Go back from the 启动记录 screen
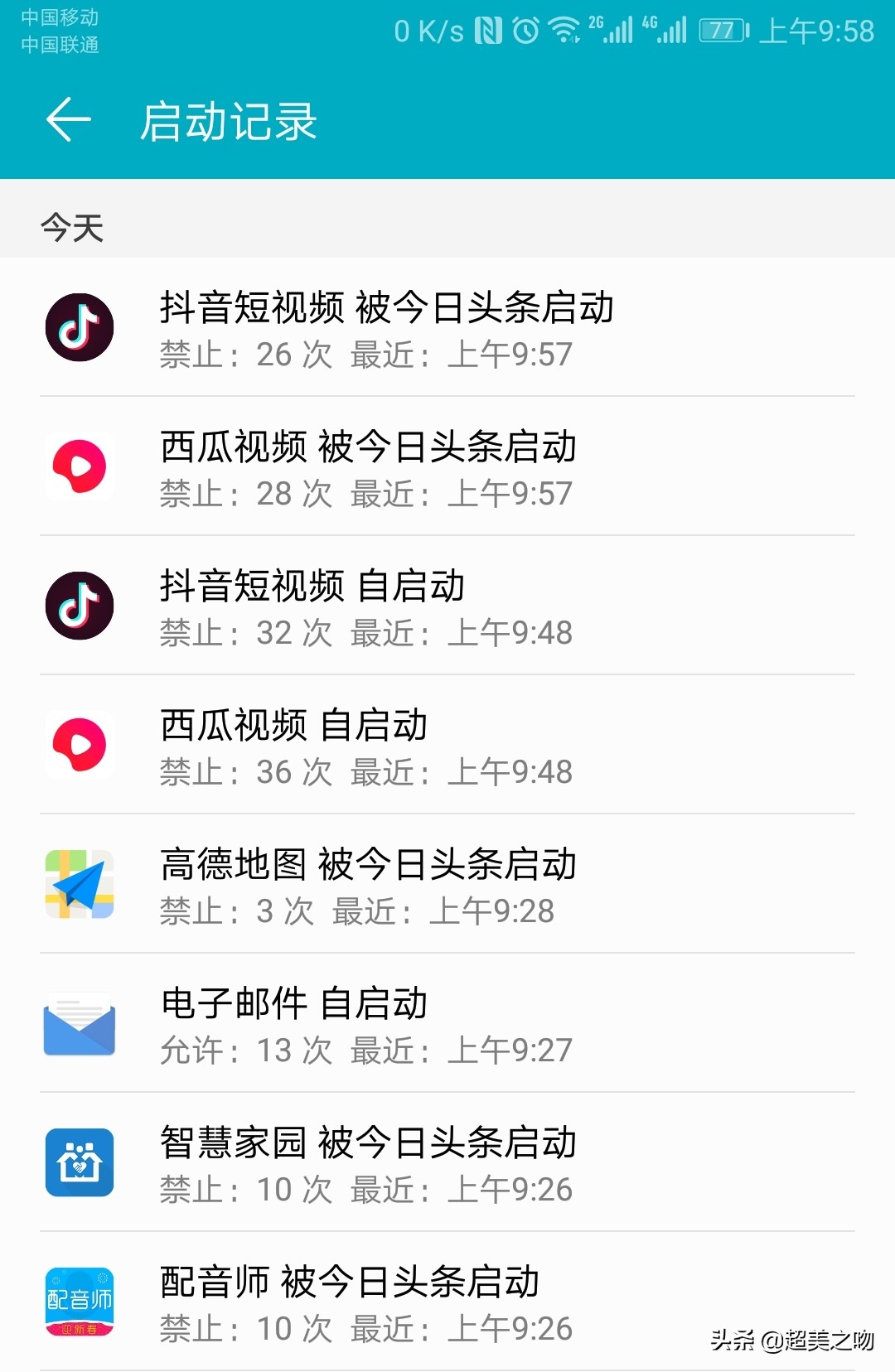This screenshot has width=895, height=1372. [x=68, y=120]
